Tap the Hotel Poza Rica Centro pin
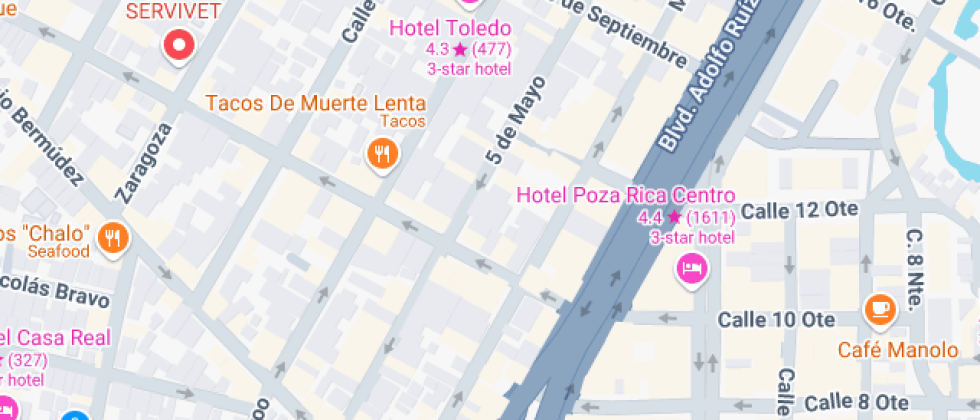The height and width of the screenshot is (420, 980). (691, 267)
